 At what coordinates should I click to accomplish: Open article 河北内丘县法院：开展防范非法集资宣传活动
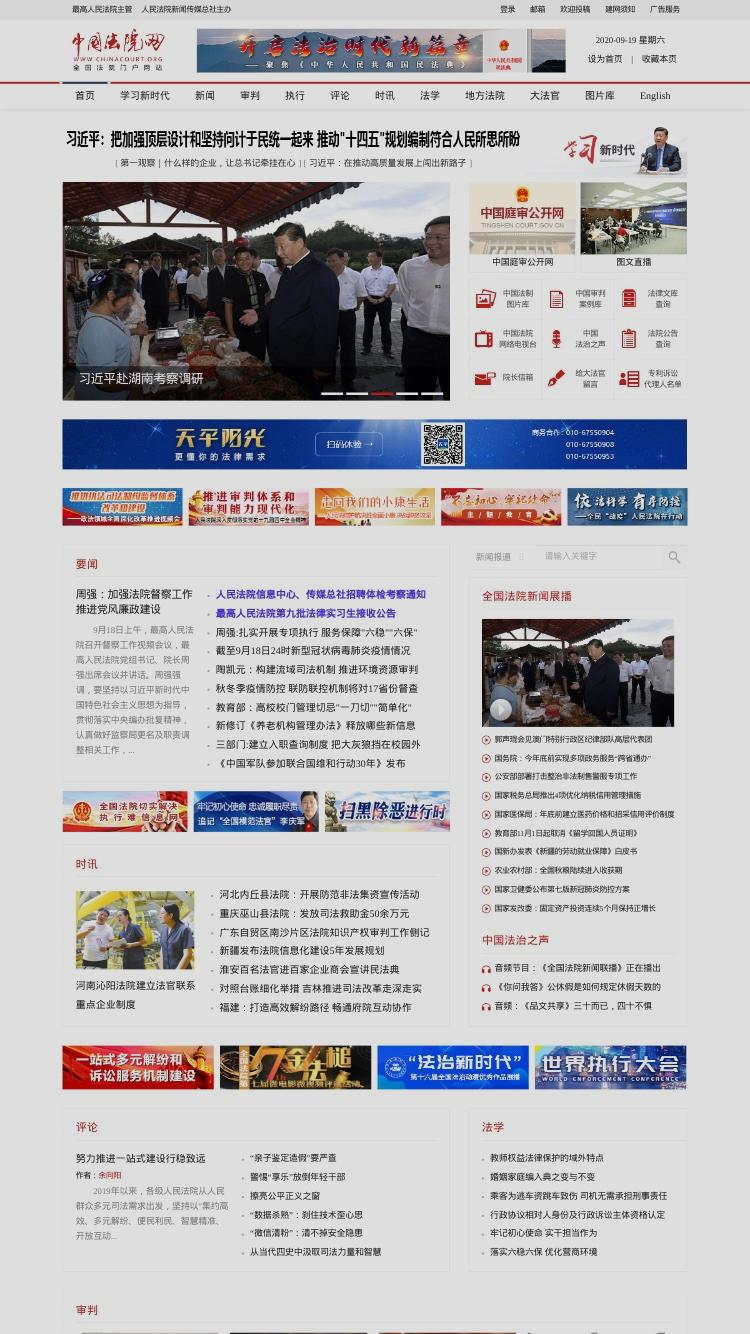click(x=319, y=894)
